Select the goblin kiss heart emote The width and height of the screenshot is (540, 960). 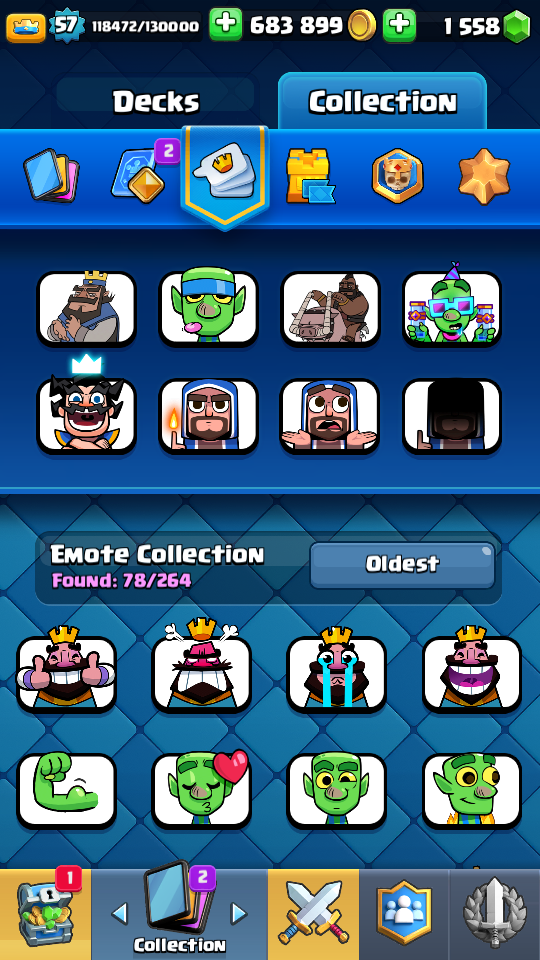coord(201,790)
